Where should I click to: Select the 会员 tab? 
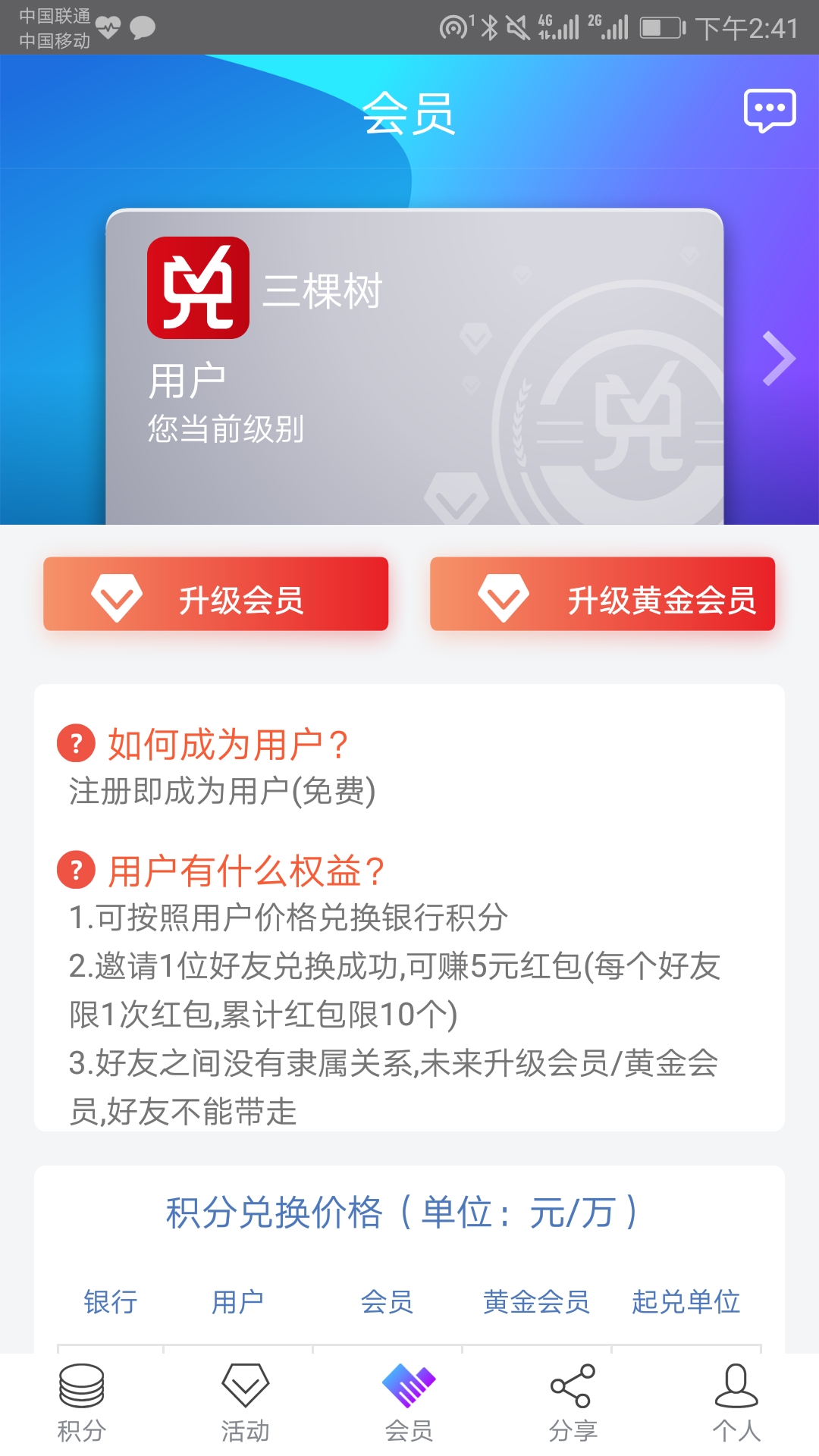(x=409, y=1402)
